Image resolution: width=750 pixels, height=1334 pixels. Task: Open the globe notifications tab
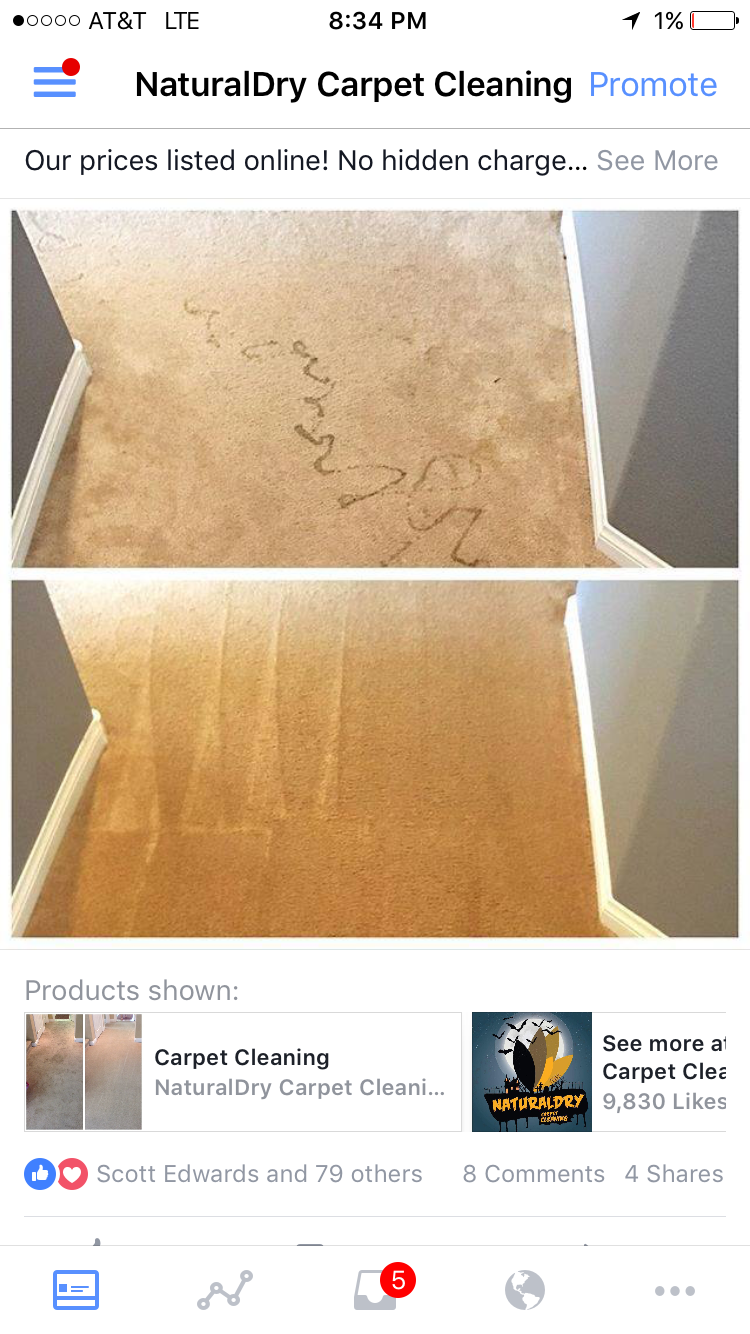click(525, 1290)
